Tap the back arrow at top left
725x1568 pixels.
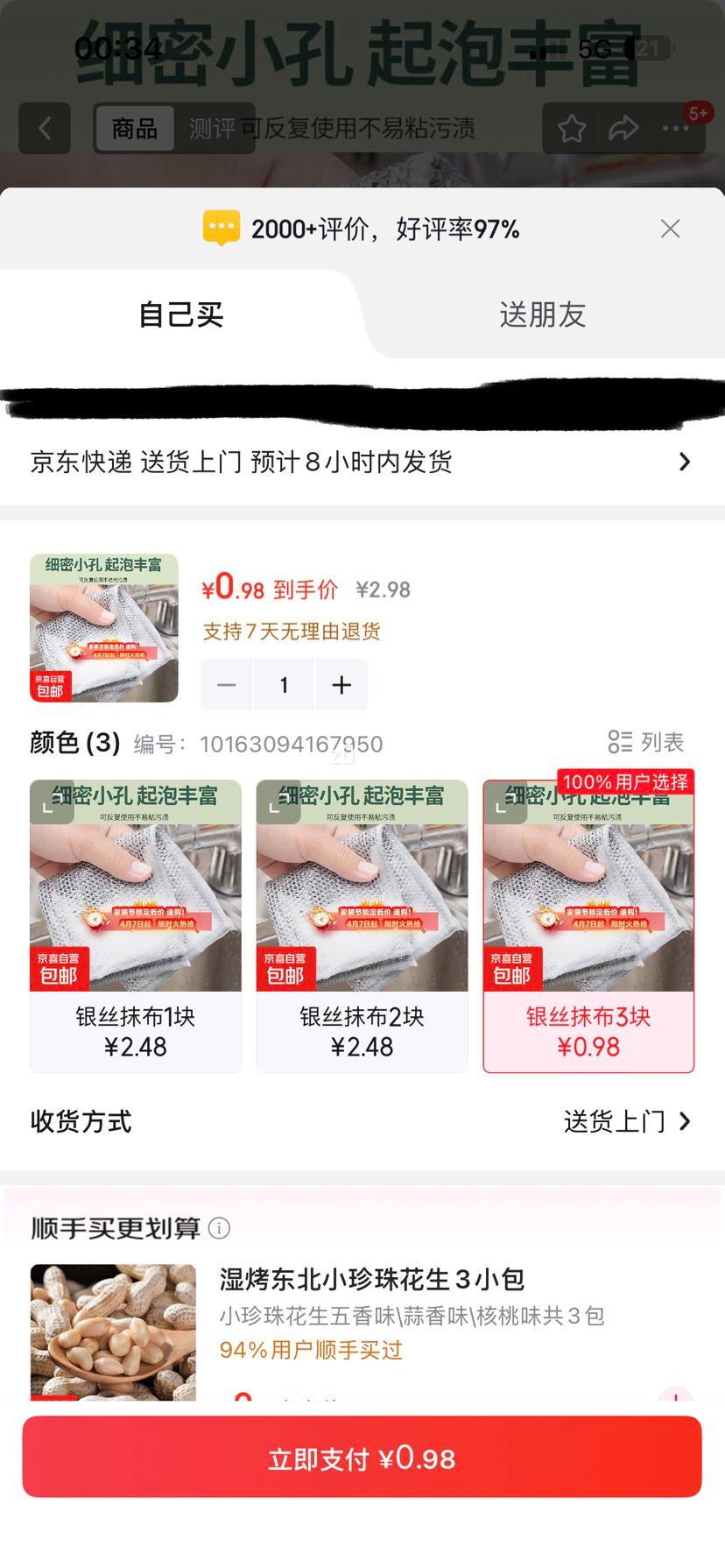coord(44,129)
